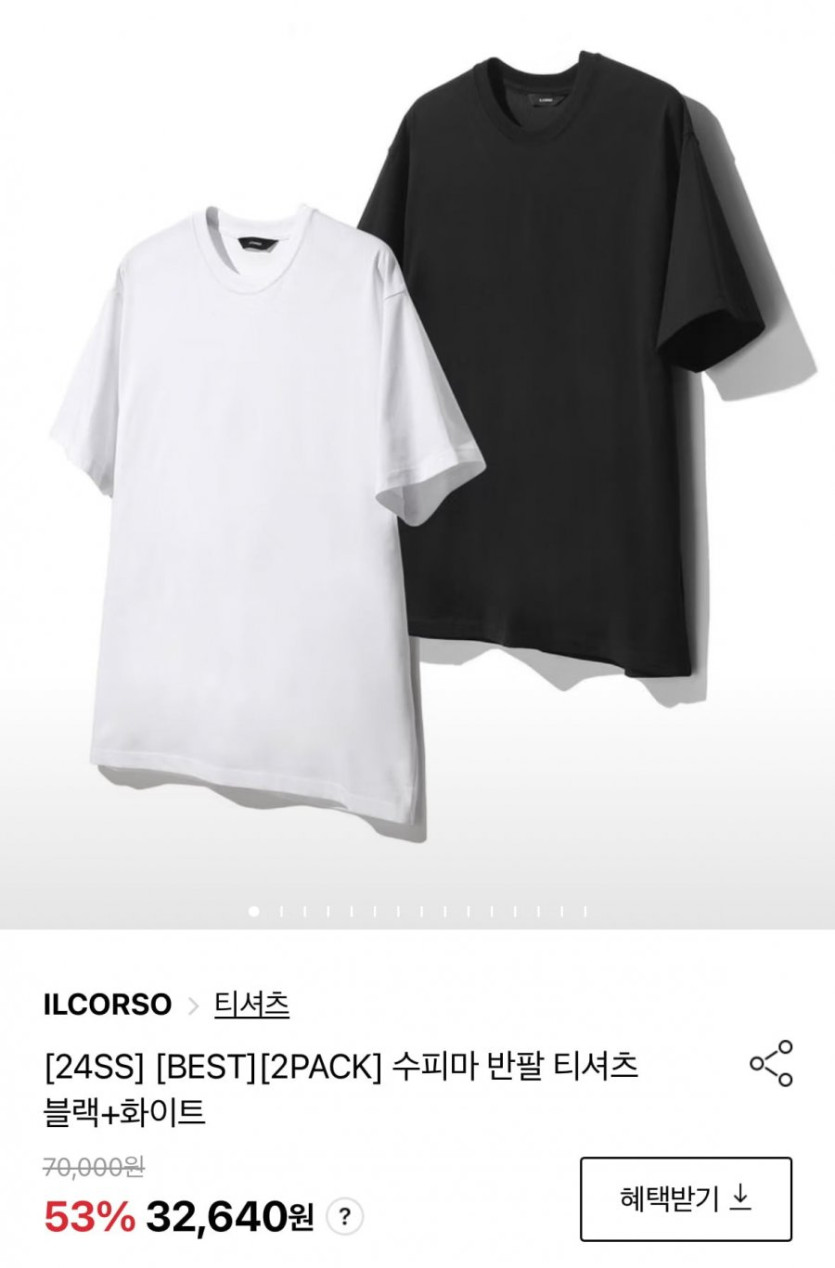The height and width of the screenshot is (1268, 835).
Task: Open the price info question mark
Action: pos(345,1217)
